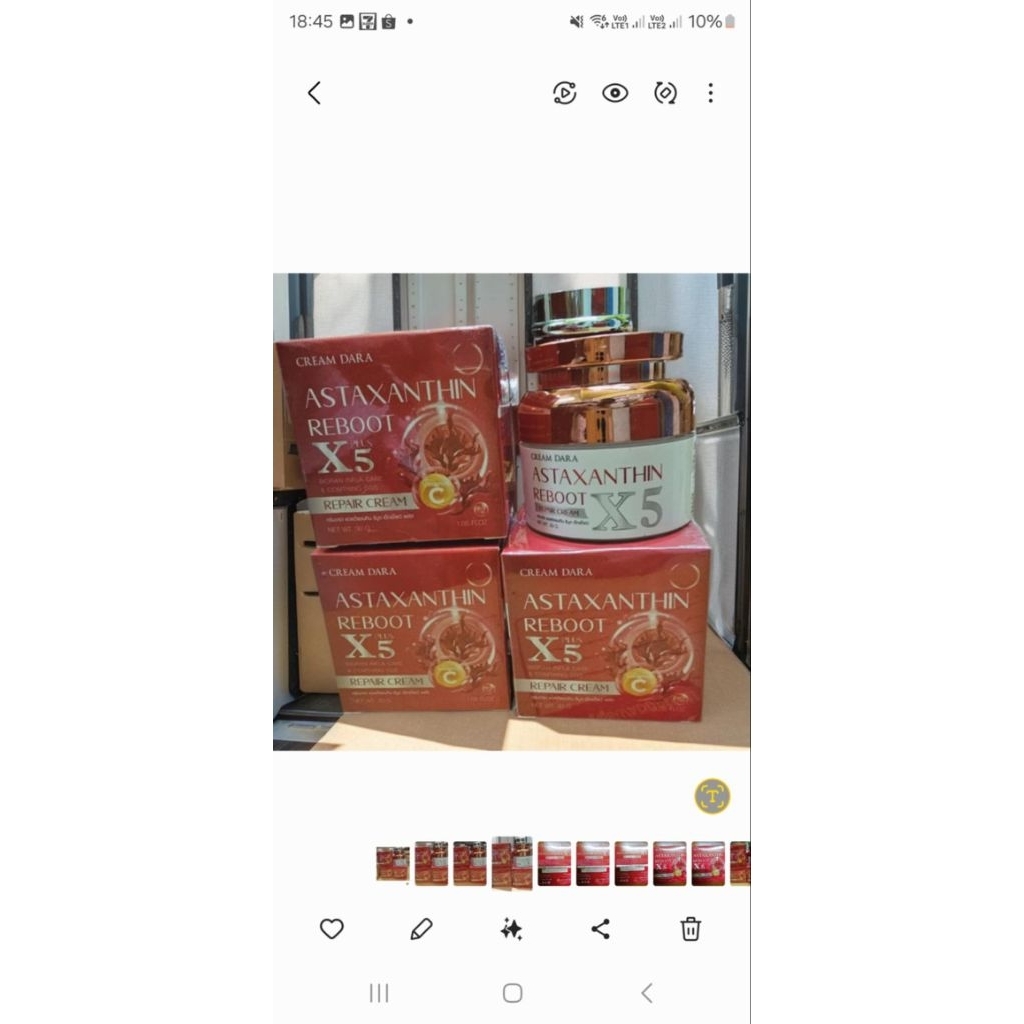Open recent apps from navigation bar
1024x1024 pixels.
coord(379,993)
